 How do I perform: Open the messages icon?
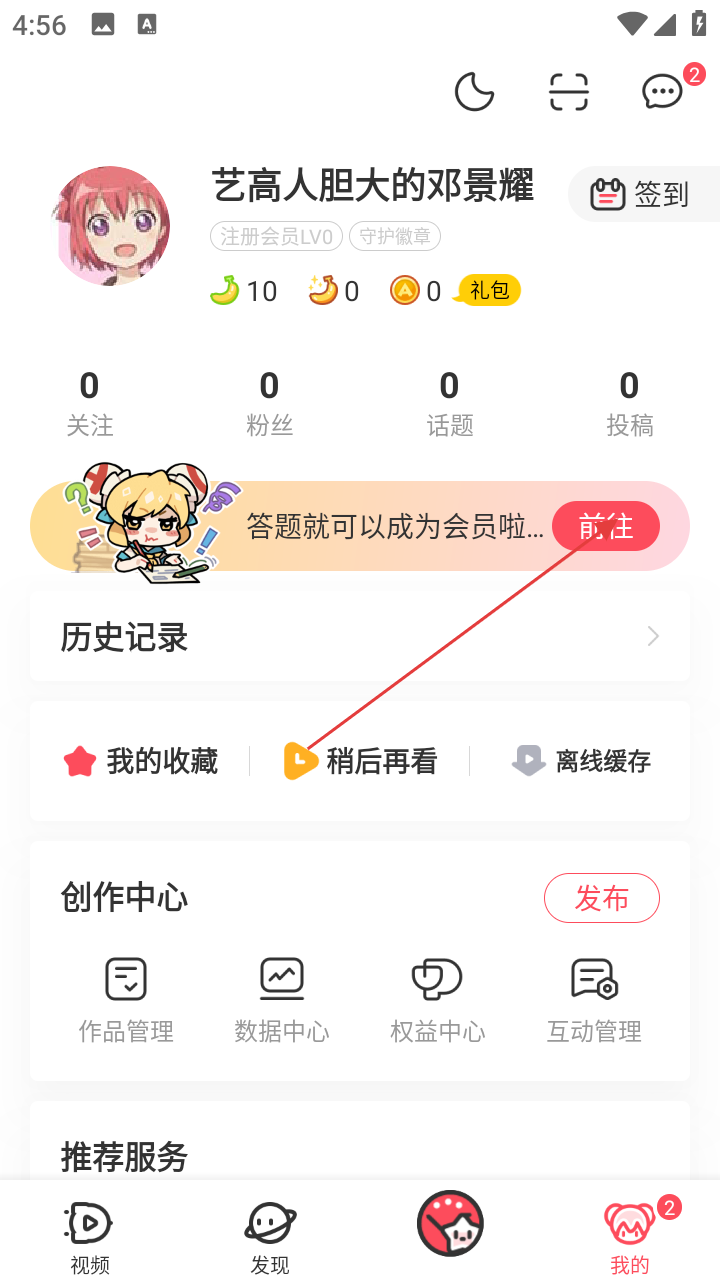point(662,93)
